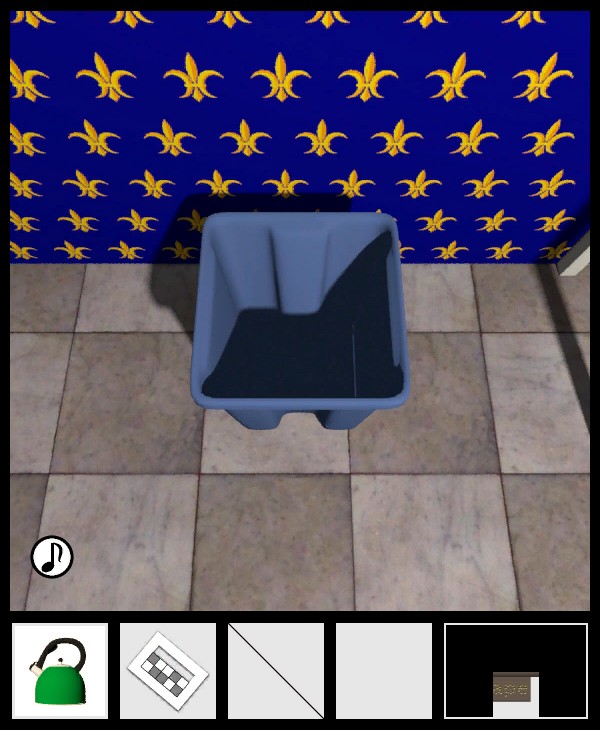The width and height of the screenshot is (600, 730).
Task: Select the checkered paper note item
Action: pos(168,671)
